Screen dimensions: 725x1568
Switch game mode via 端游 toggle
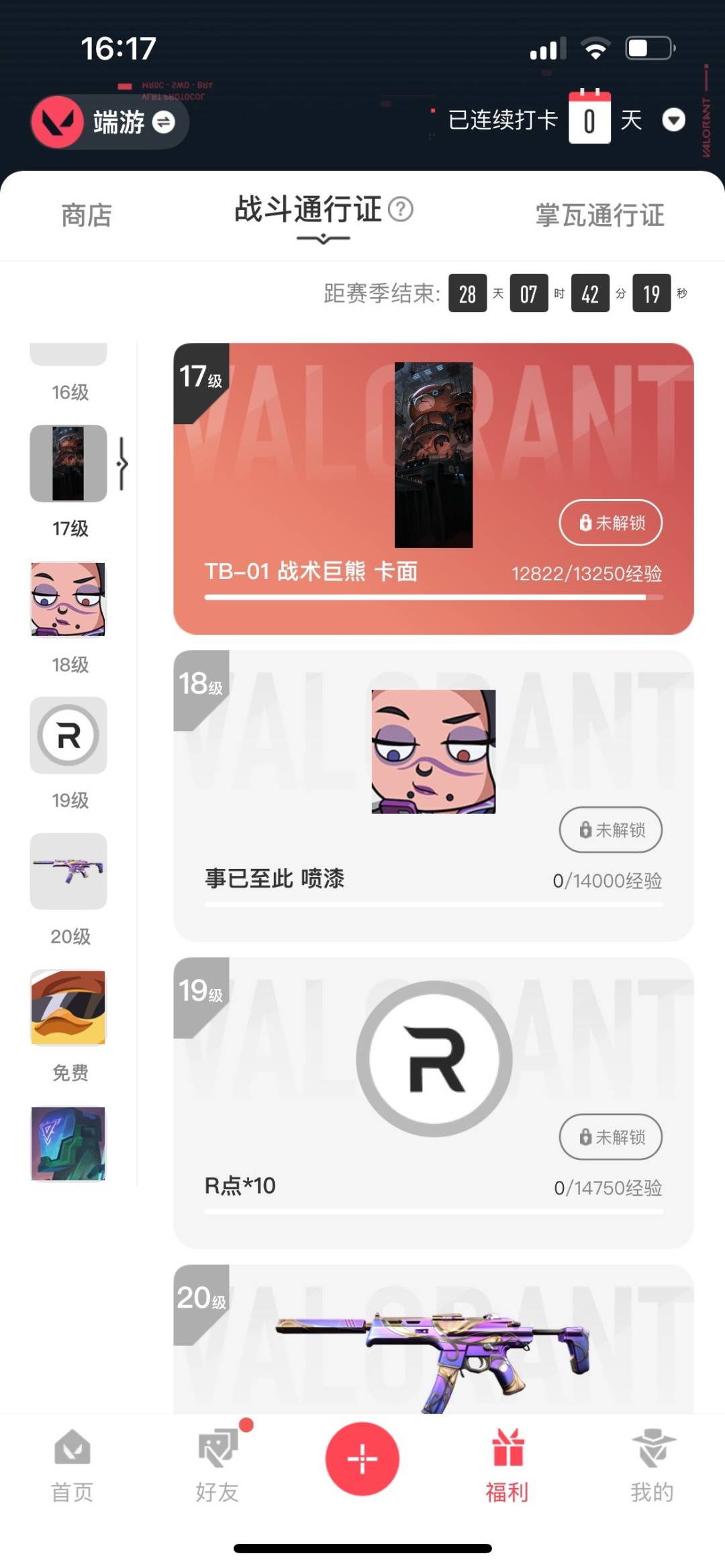pyautogui.click(x=163, y=122)
